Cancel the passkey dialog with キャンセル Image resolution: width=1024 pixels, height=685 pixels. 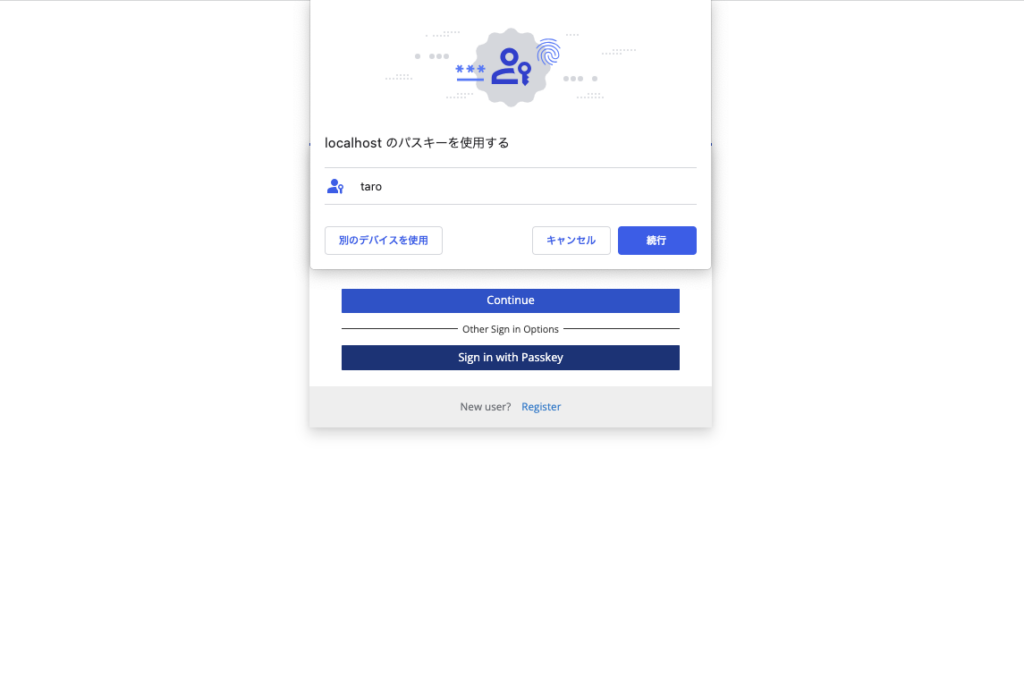(x=571, y=240)
